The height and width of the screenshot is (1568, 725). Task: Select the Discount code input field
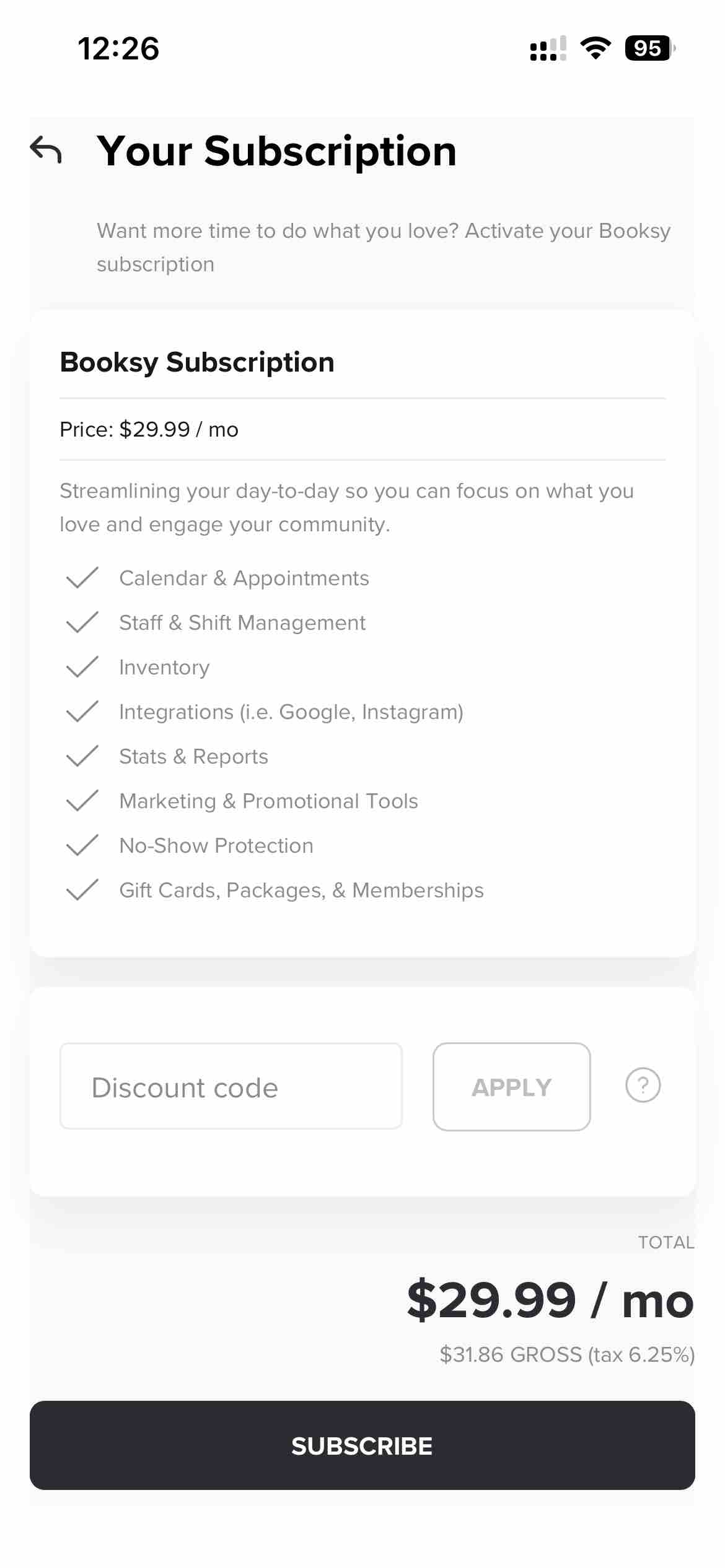231,1086
